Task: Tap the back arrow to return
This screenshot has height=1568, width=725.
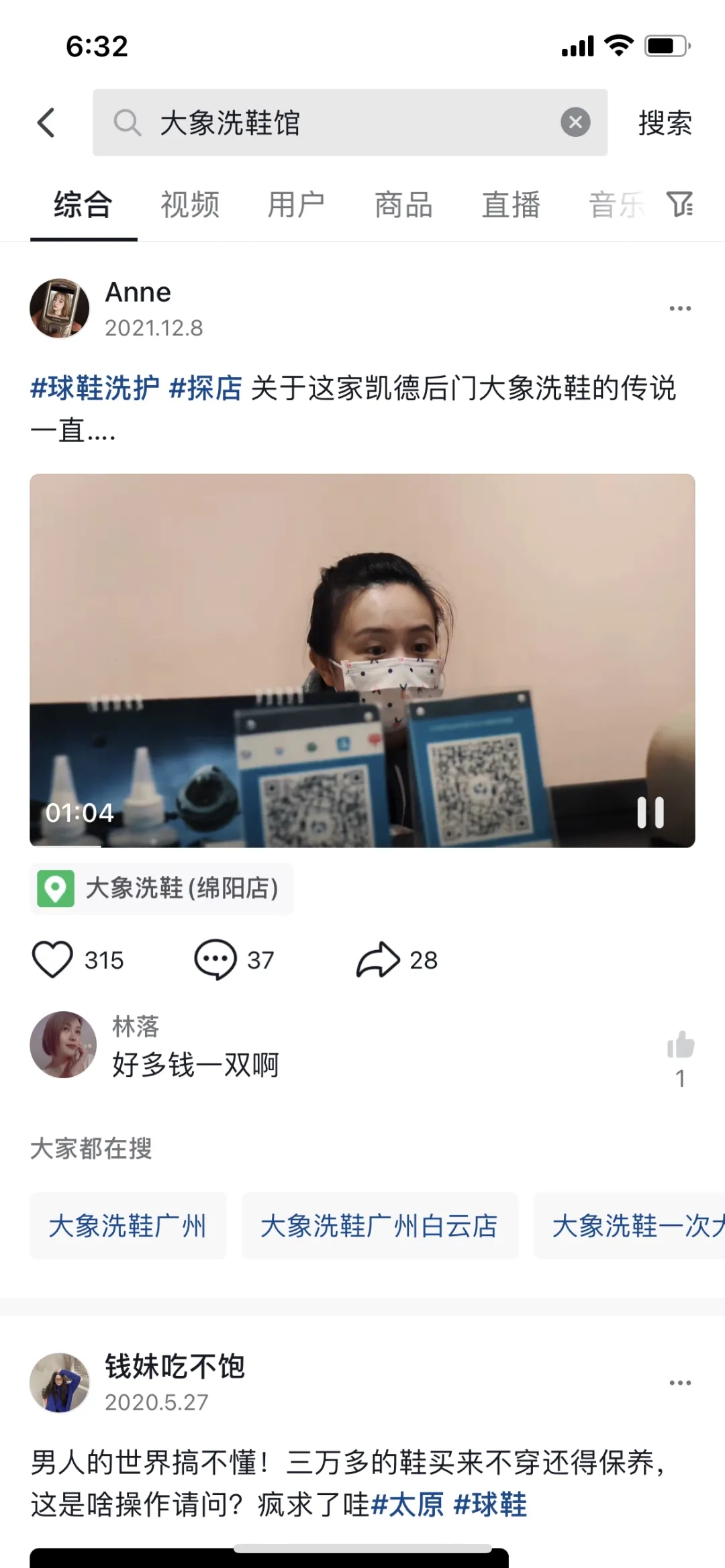Action: pyautogui.click(x=46, y=123)
